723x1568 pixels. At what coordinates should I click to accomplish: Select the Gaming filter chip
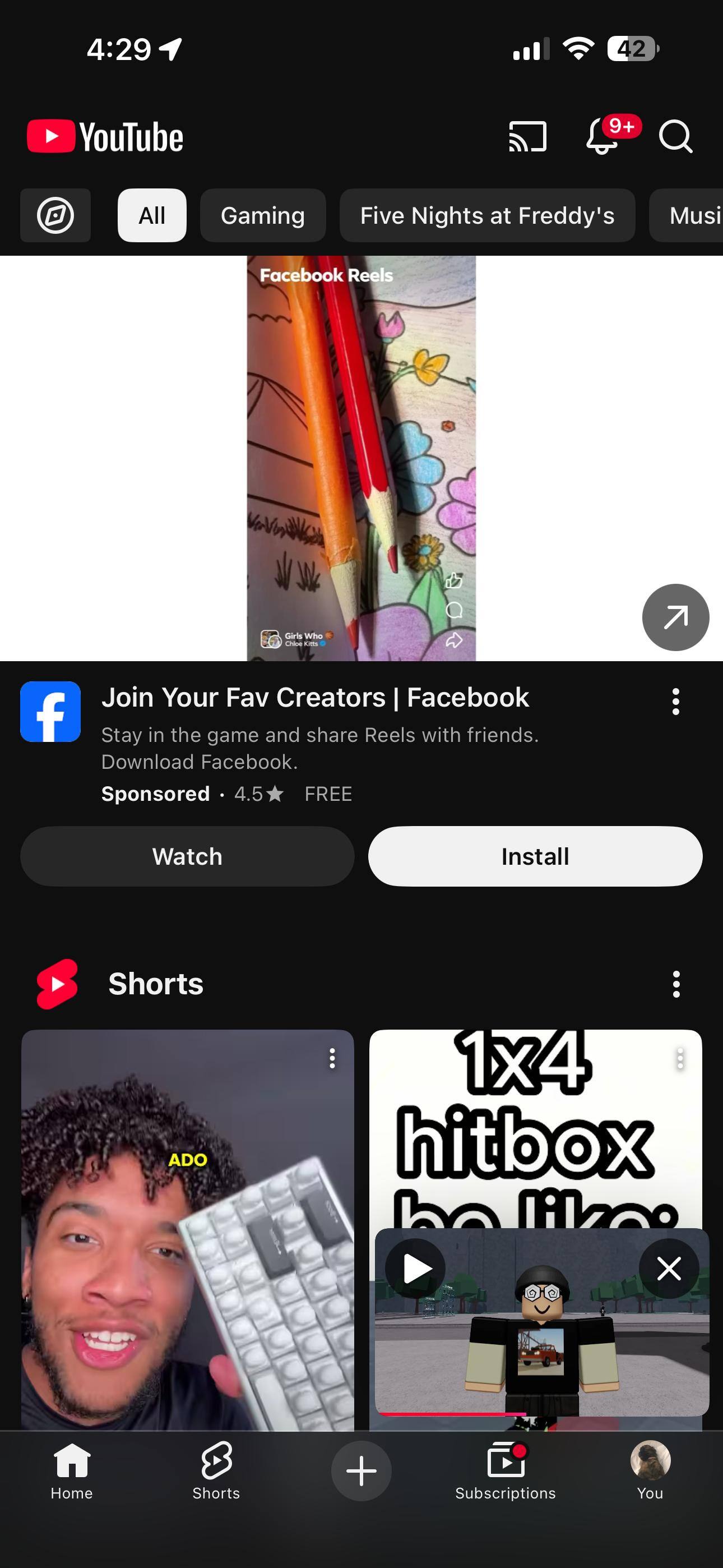point(262,215)
